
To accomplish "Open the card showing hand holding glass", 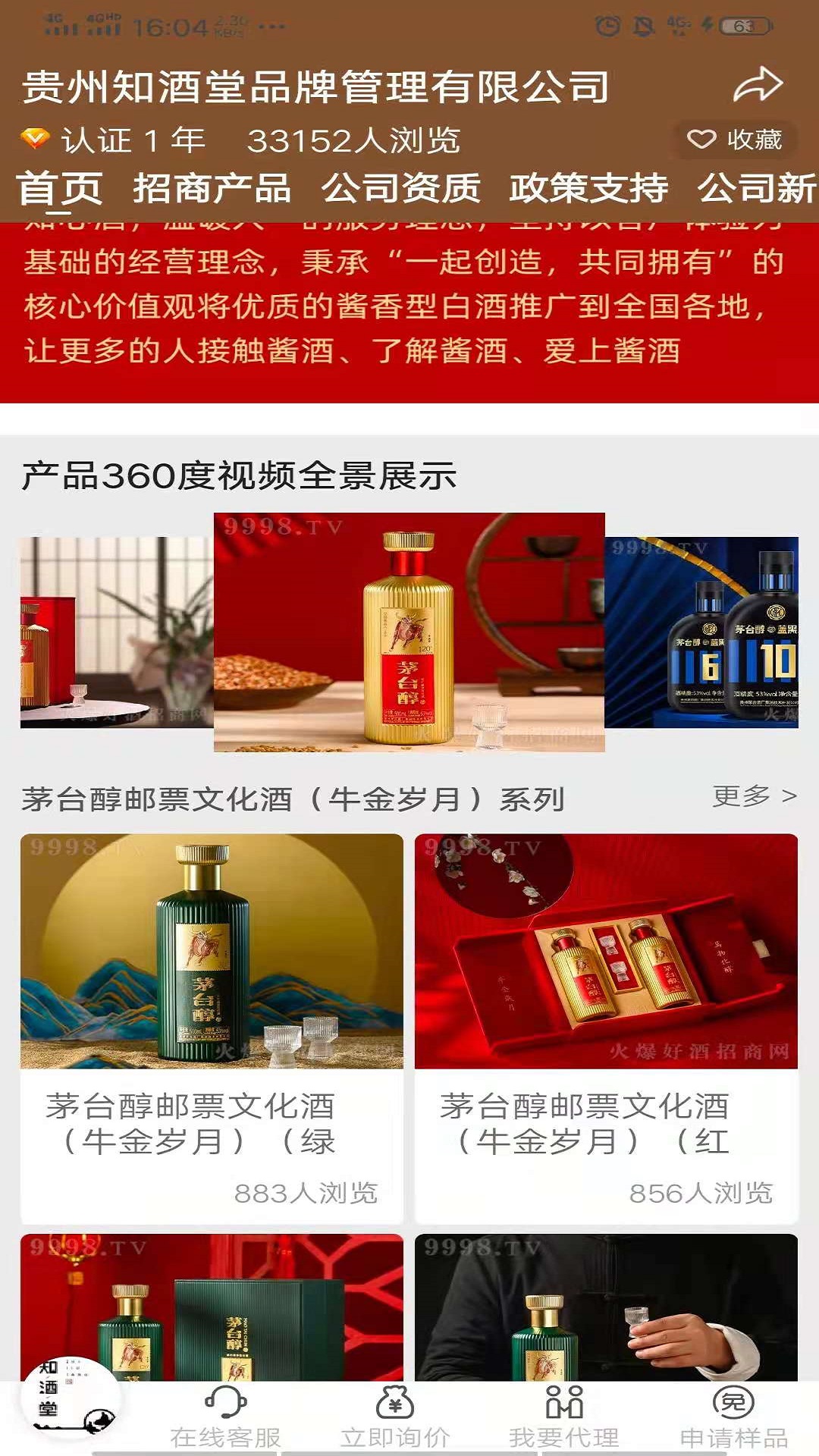I will [606, 1306].
